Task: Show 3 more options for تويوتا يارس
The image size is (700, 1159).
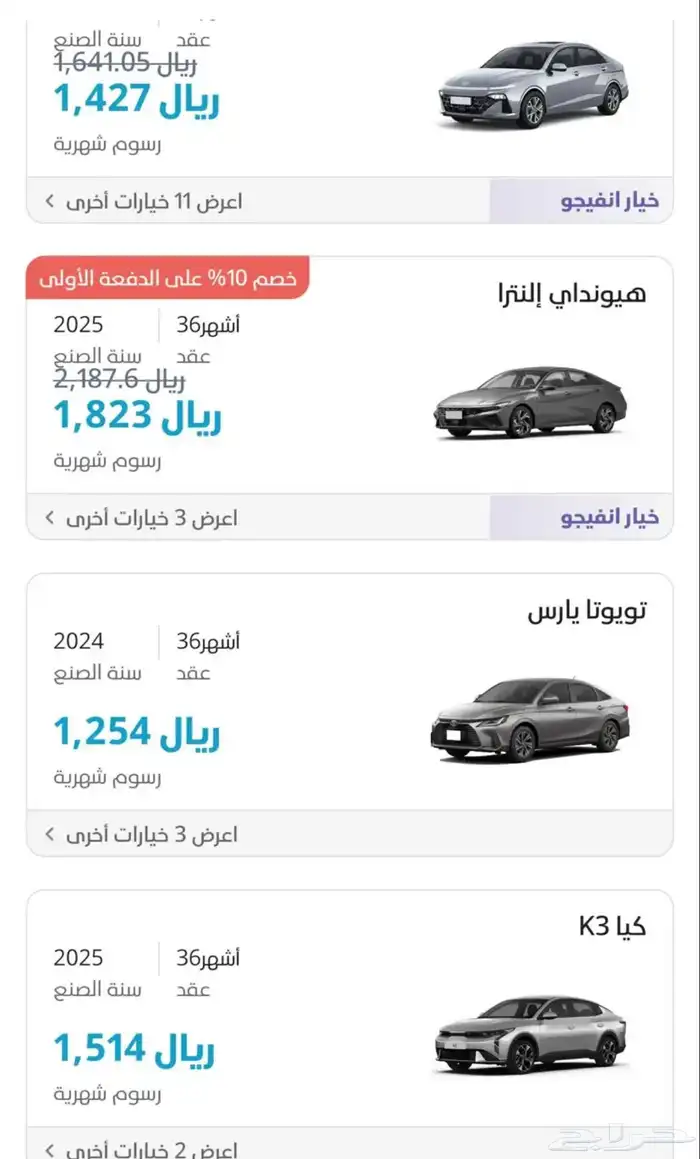Action: pos(142,834)
